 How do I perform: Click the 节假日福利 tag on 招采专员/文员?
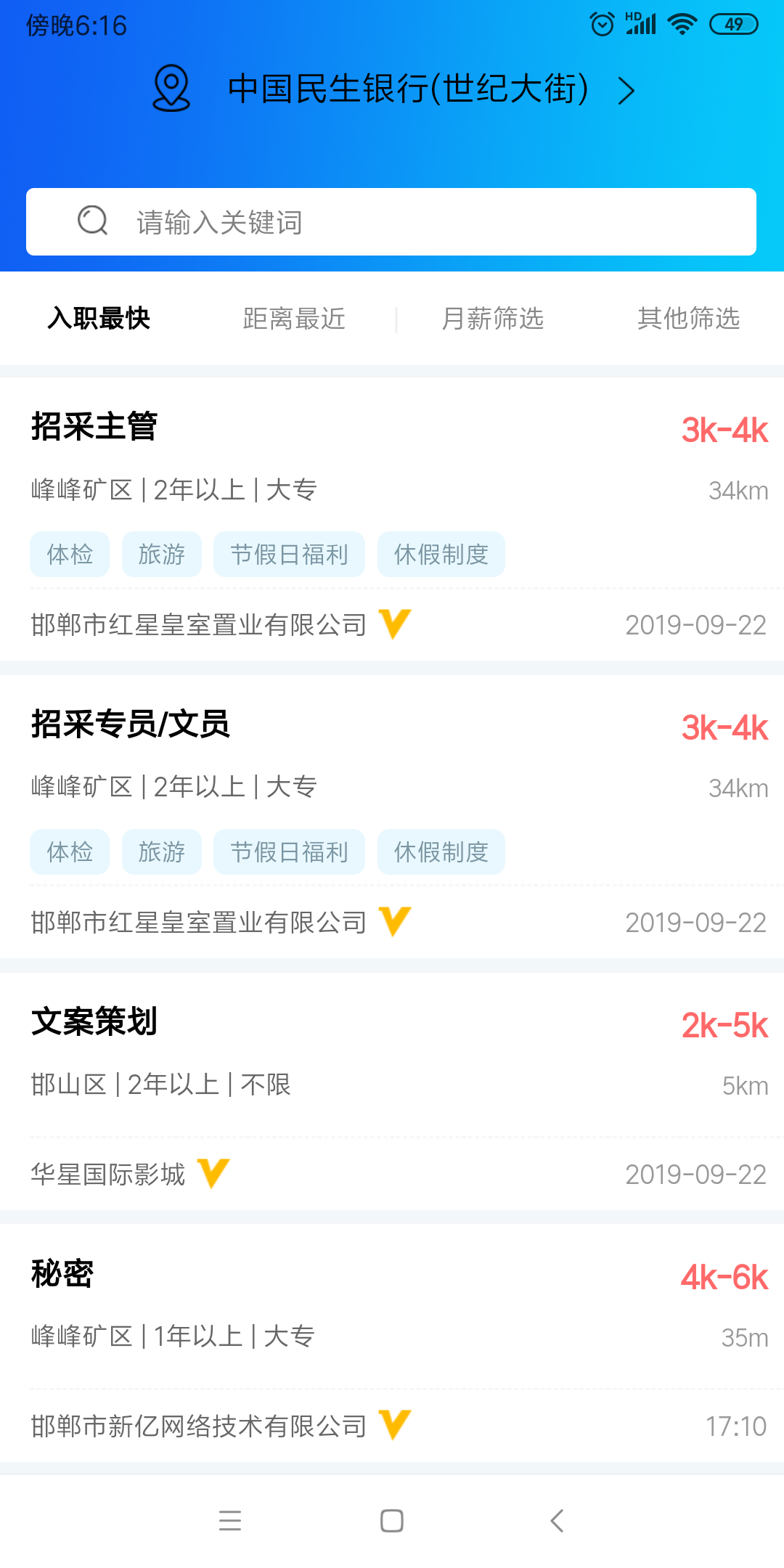click(288, 852)
